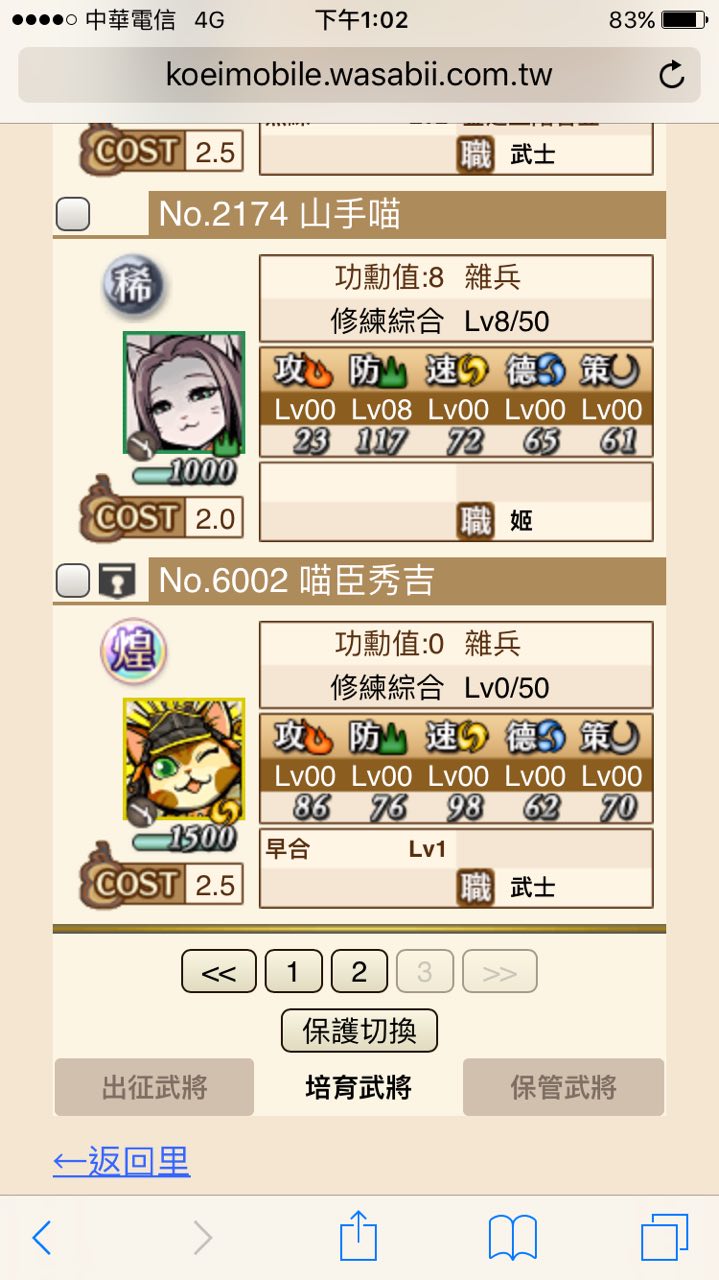Follow the ←返回里 link
This screenshot has height=1280, width=719.
(121, 1161)
